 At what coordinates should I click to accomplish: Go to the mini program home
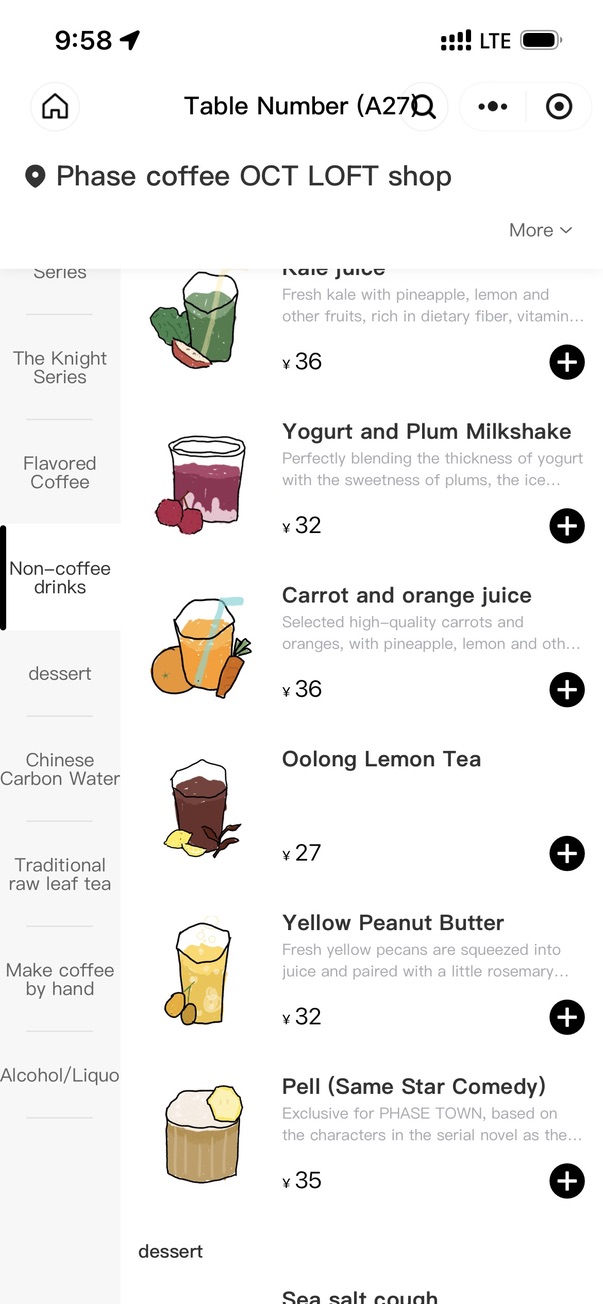pos(55,107)
